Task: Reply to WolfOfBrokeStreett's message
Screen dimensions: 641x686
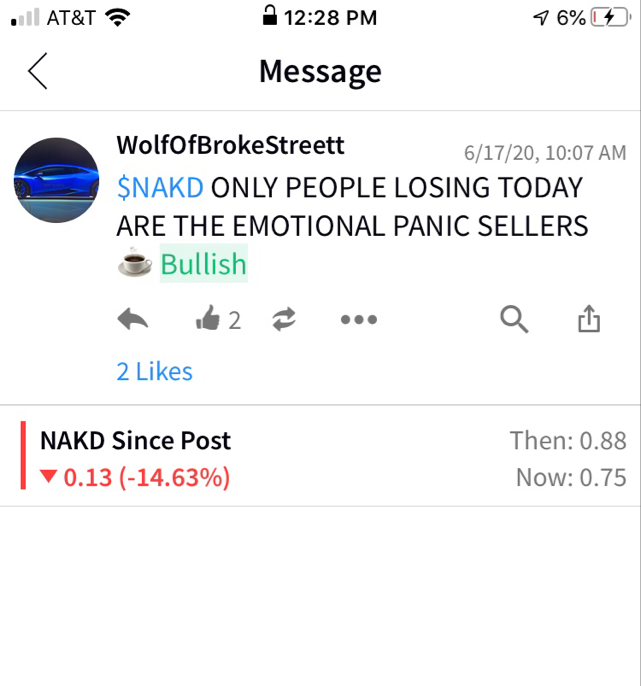Action: [x=132, y=320]
